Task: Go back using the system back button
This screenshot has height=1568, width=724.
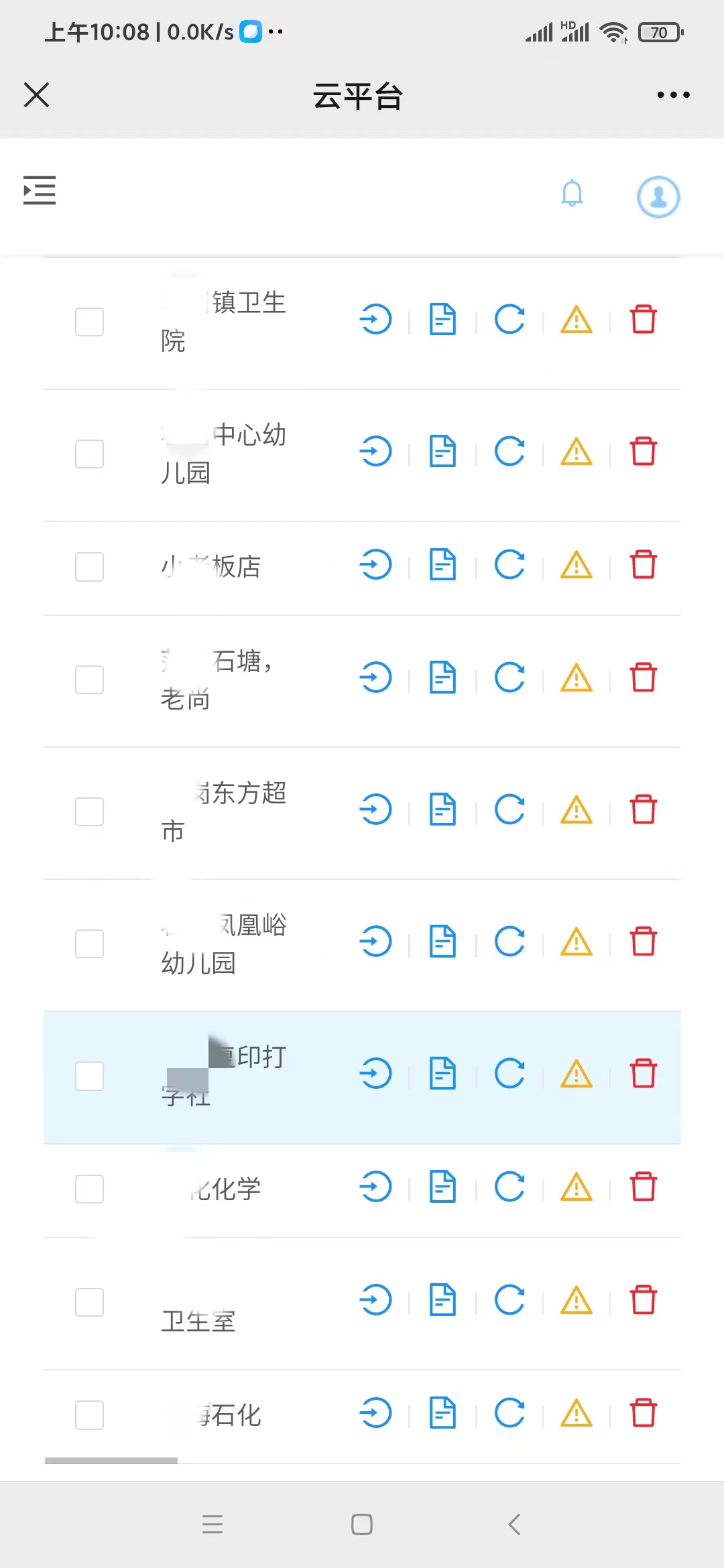Action: pos(514,1524)
